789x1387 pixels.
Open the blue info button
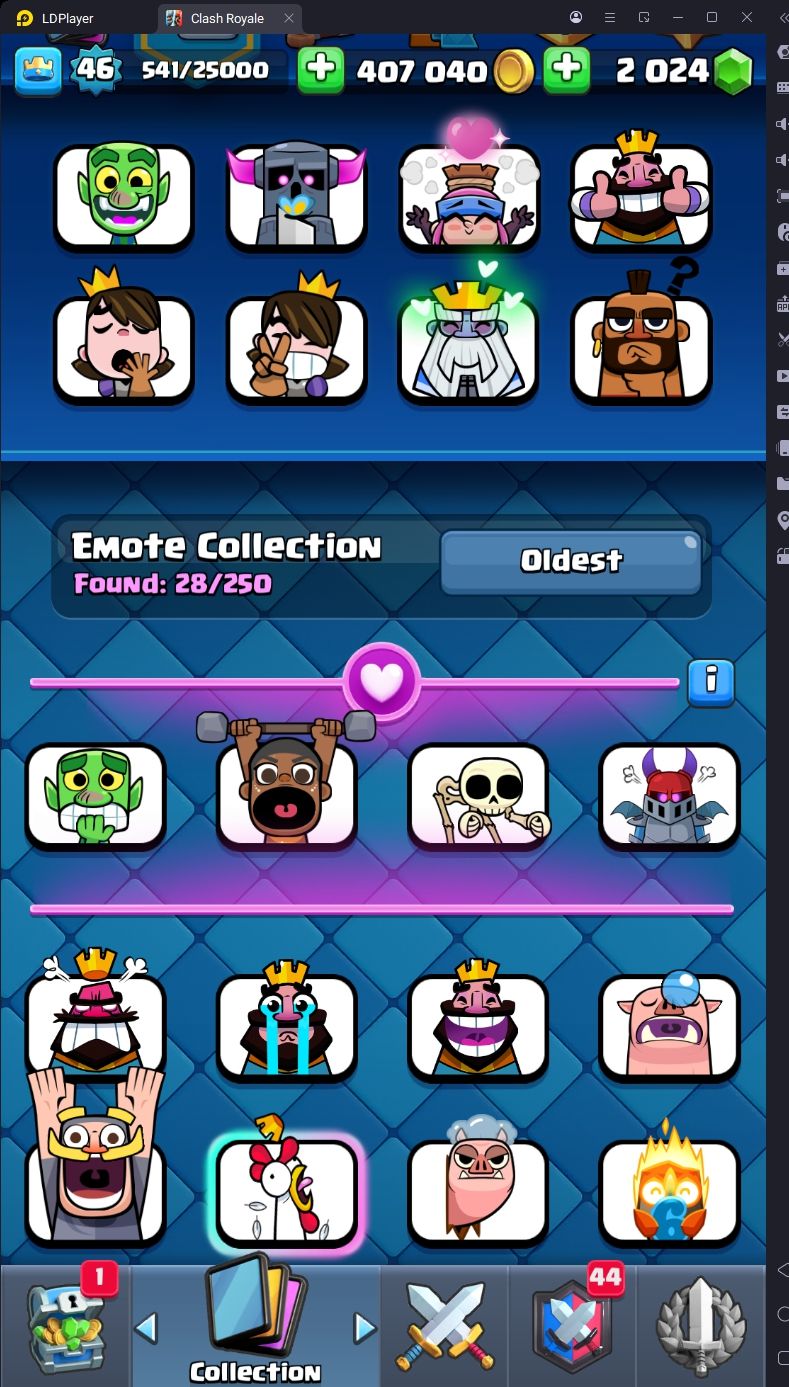click(x=711, y=683)
